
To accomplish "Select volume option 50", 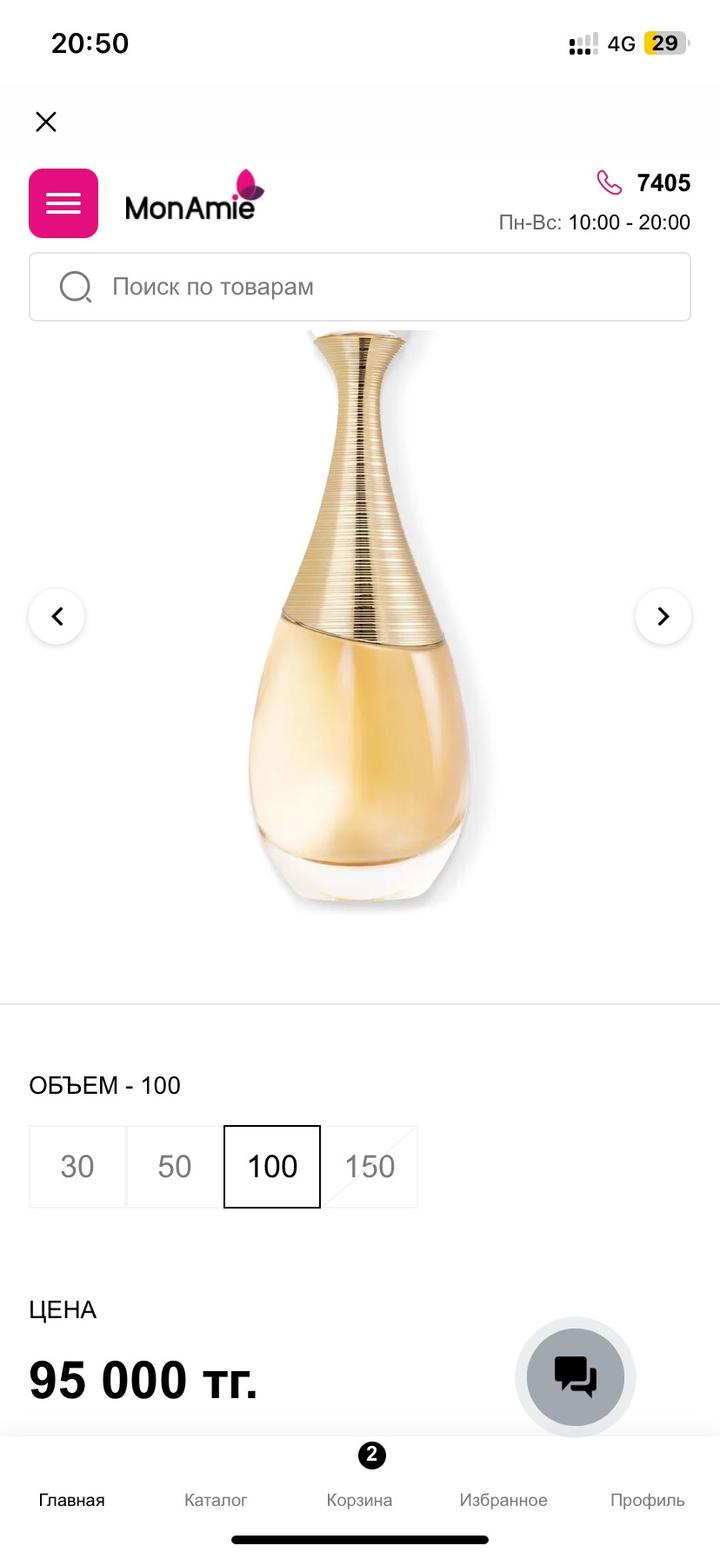I will 174,1166.
